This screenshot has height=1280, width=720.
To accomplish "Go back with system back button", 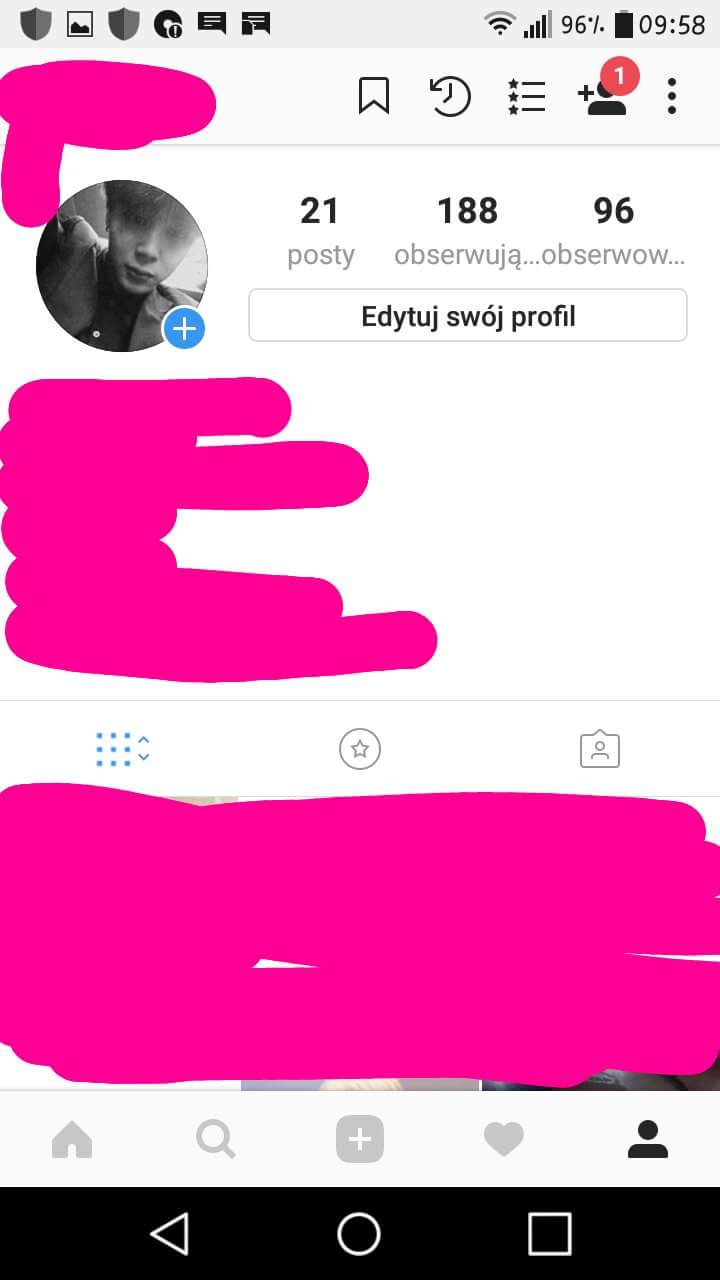I will coord(170,1233).
